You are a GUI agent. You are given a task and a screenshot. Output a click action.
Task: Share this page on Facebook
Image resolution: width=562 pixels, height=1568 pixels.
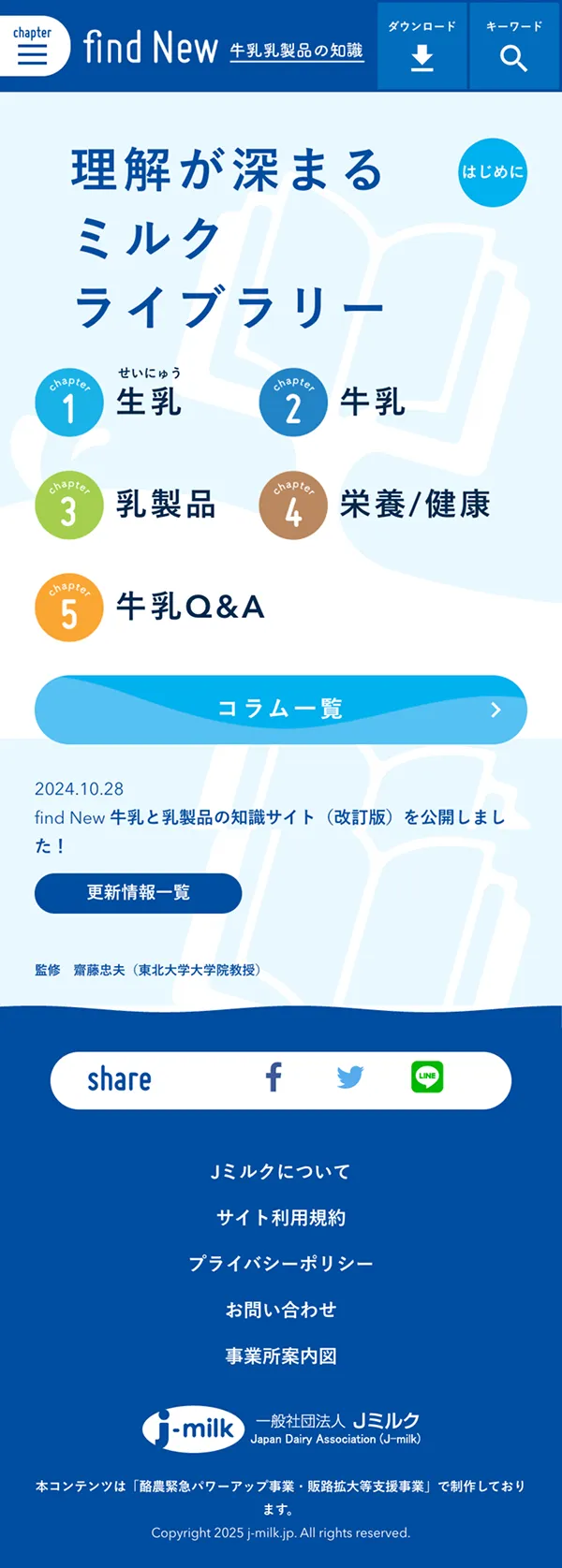coord(274,1077)
